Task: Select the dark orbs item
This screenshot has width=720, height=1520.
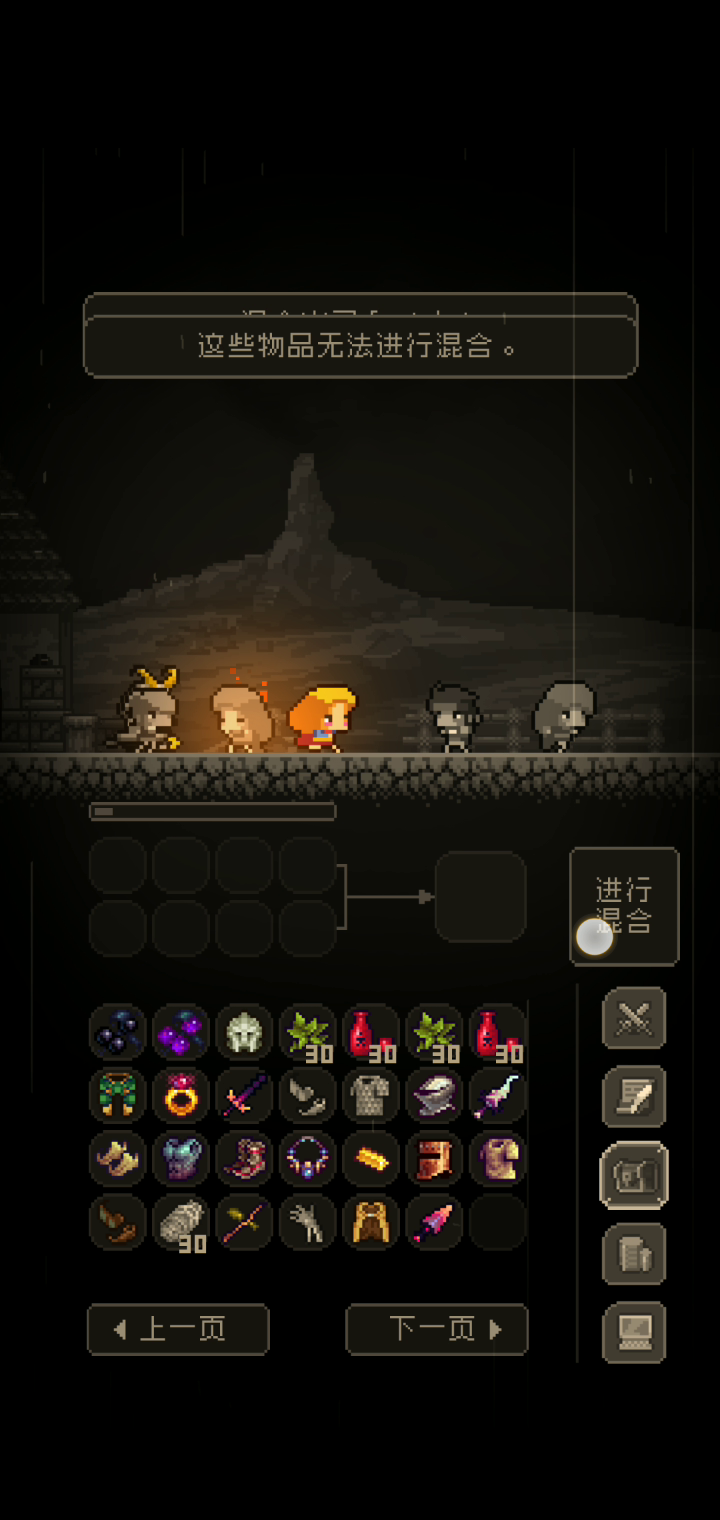Action: (x=118, y=1032)
